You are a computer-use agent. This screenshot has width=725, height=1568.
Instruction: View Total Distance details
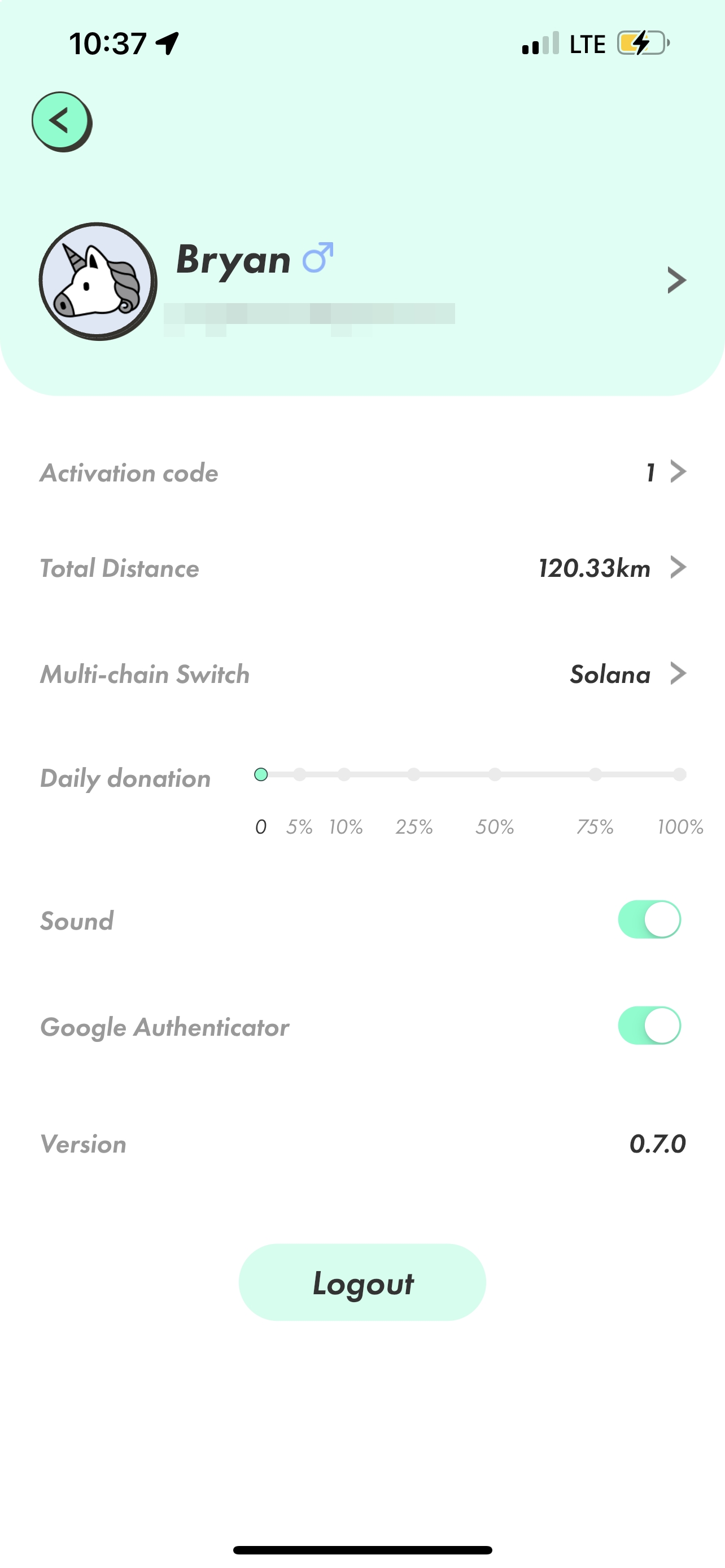point(362,568)
